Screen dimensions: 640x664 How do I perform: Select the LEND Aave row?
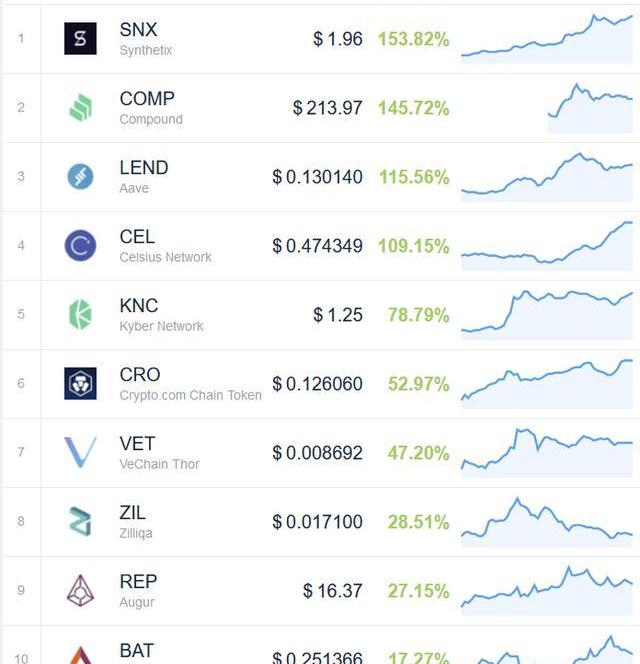pyautogui.click(x=143, y=176)
